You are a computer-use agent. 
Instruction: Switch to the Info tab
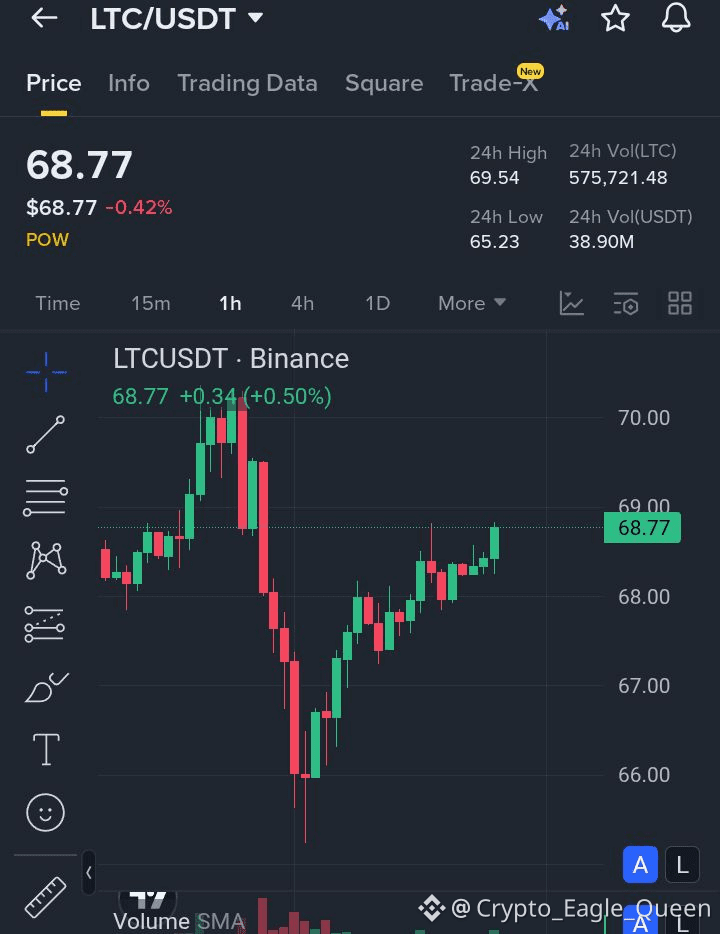coord(129,83)
